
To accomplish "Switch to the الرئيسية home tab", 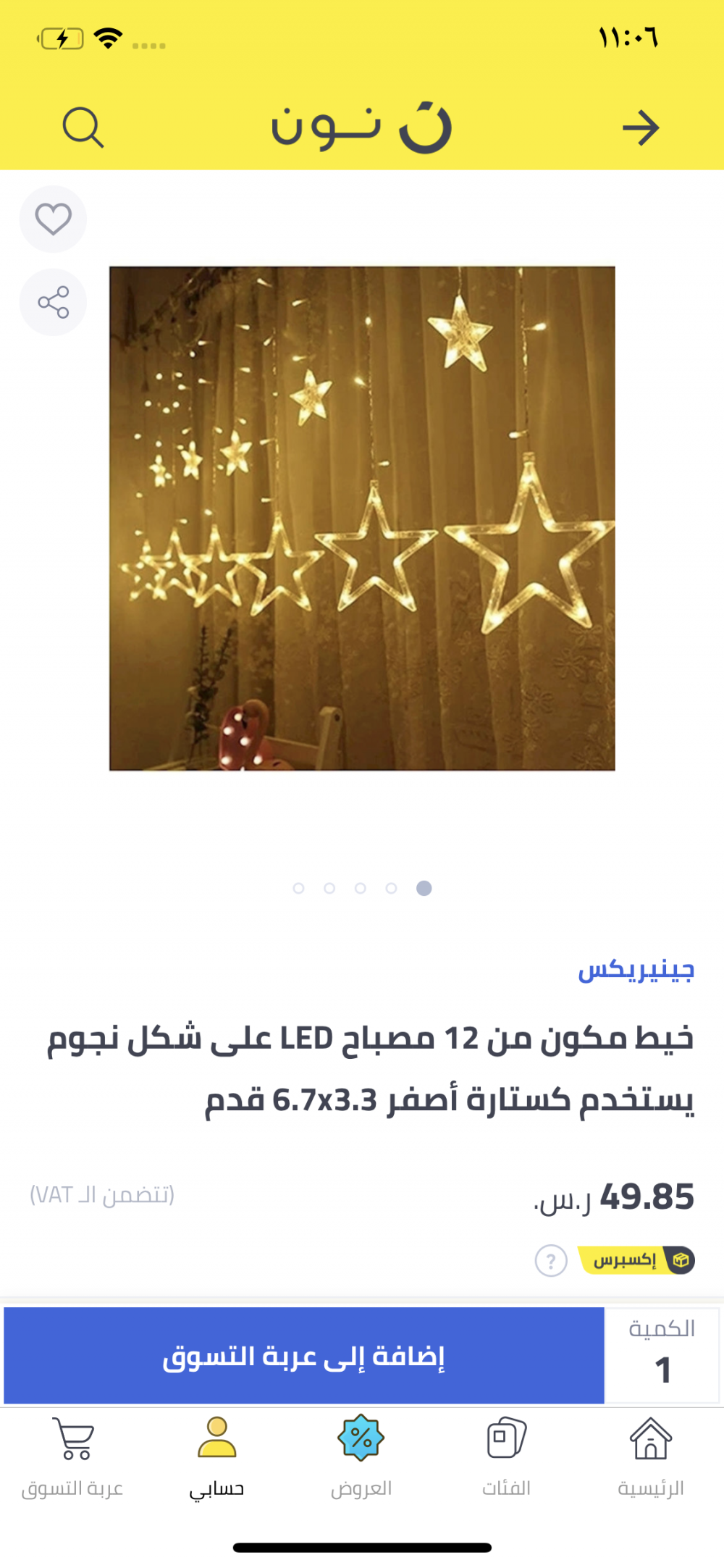I will click(650, 1456).
